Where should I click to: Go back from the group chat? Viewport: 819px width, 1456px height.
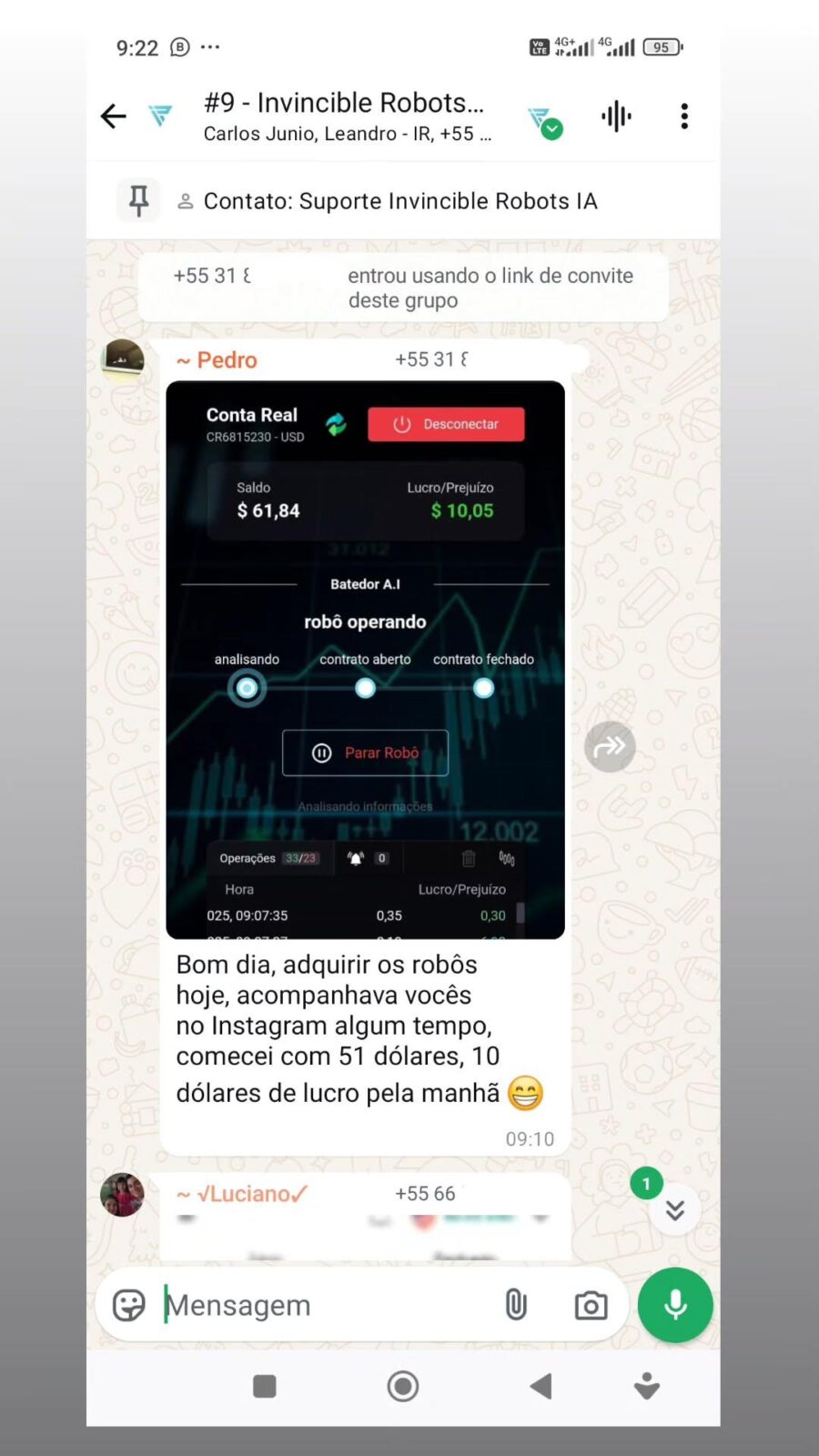click(x=114, y=116)
